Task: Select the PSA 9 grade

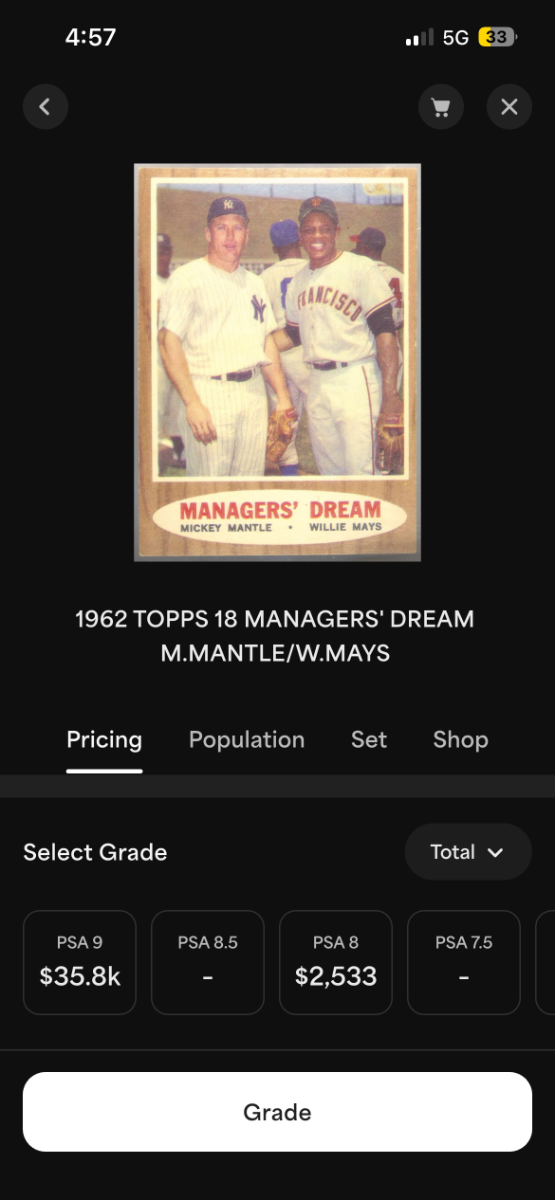Action: pos(80,962)
